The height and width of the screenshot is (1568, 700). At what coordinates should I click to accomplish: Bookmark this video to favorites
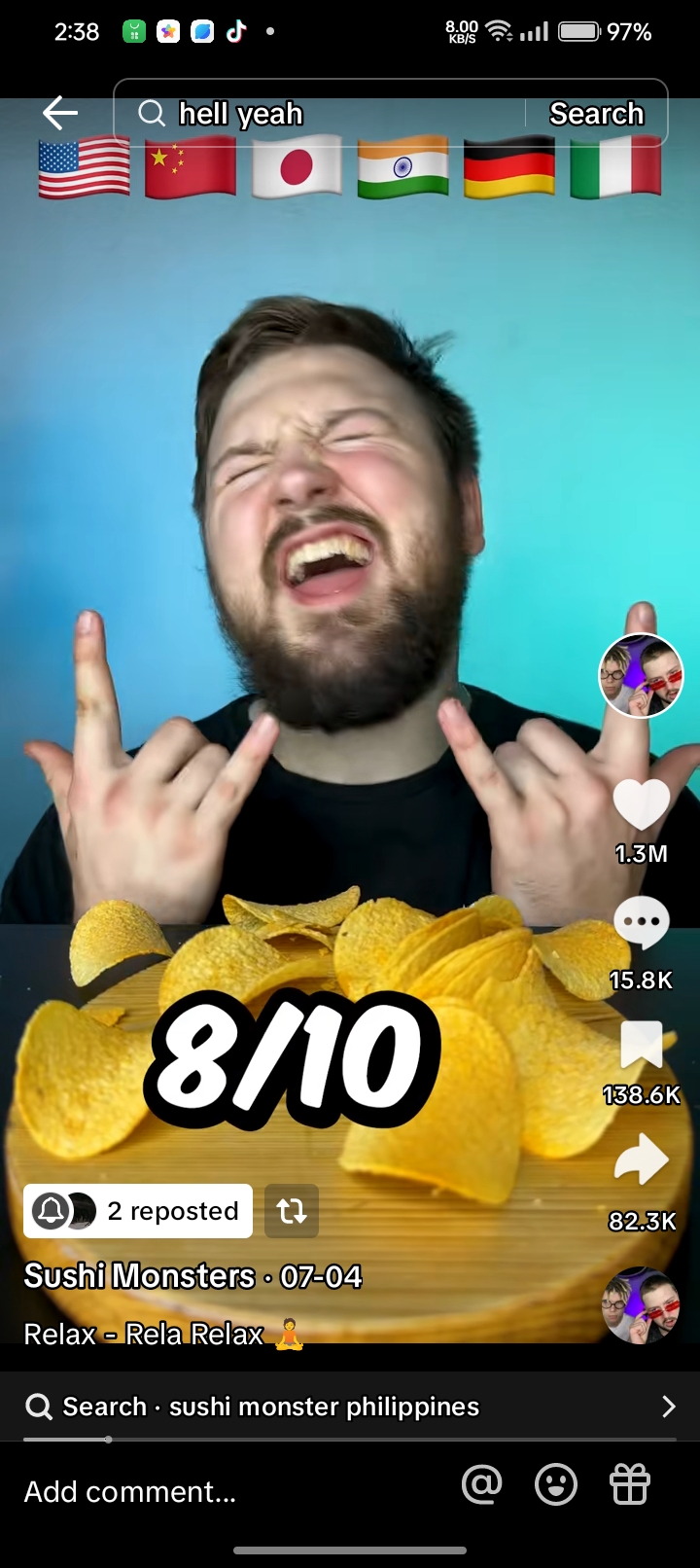coord(642,1046)
